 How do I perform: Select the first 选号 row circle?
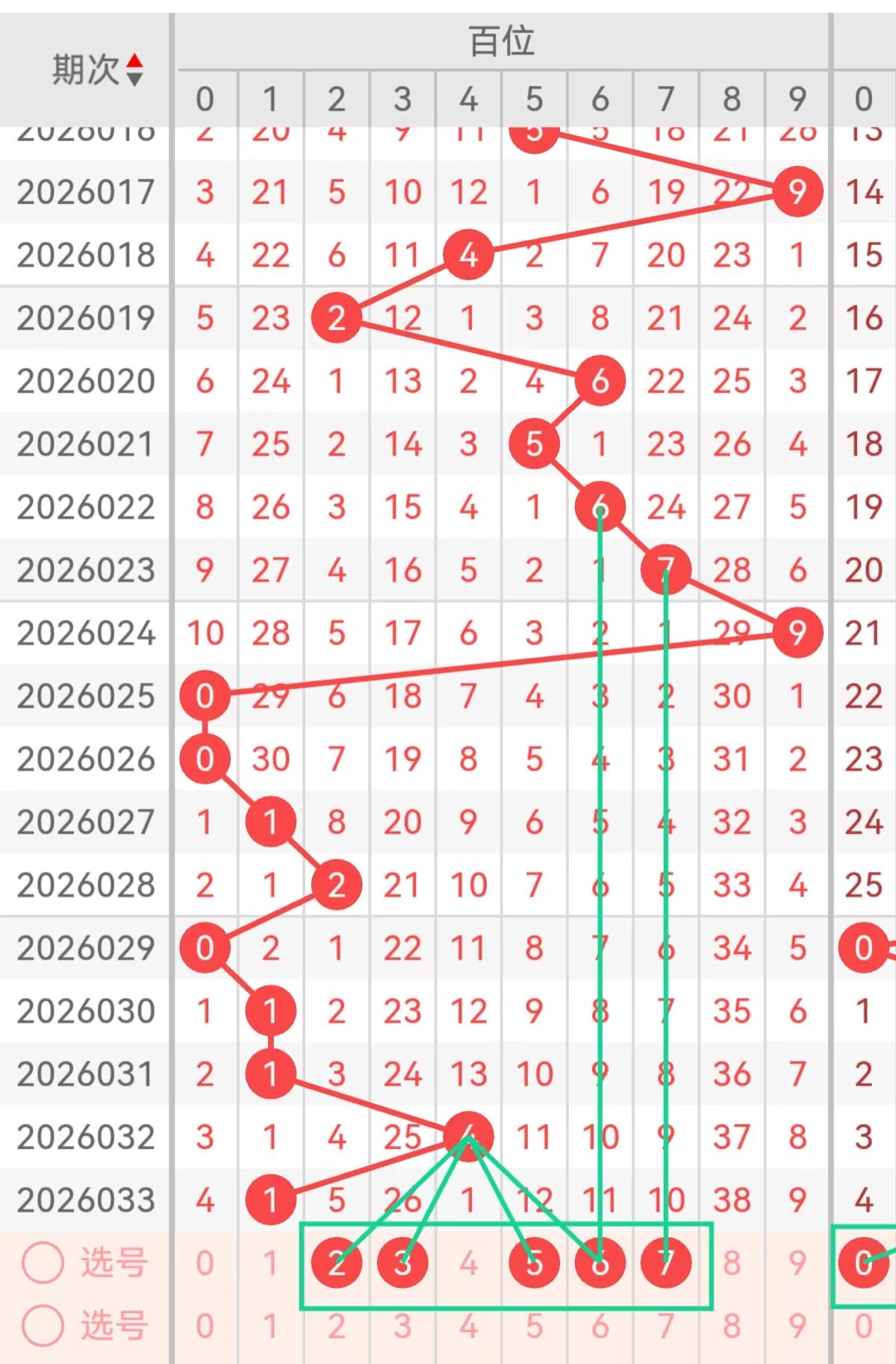coord(43,1262)
